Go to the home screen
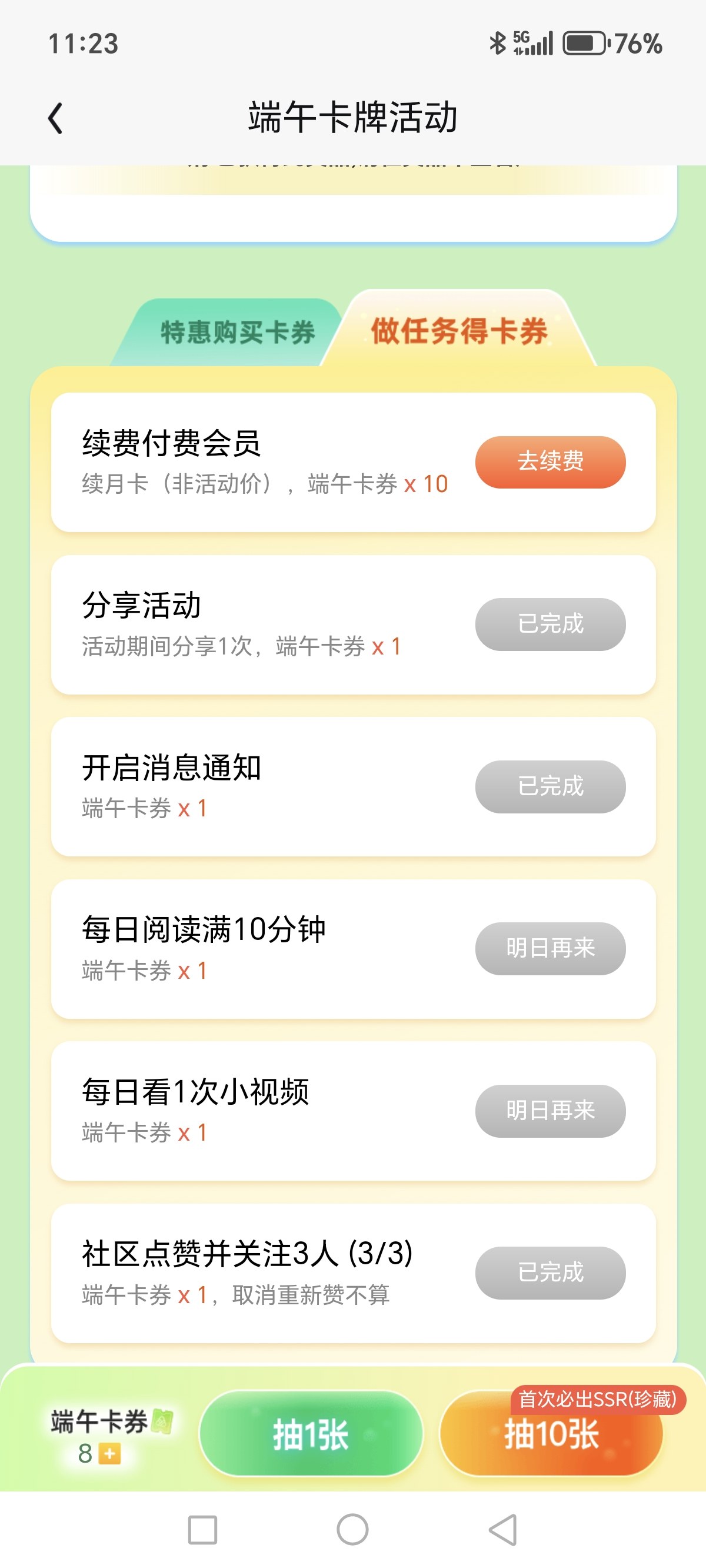Screen dimensions: 706x1568 pos(353,1530)
